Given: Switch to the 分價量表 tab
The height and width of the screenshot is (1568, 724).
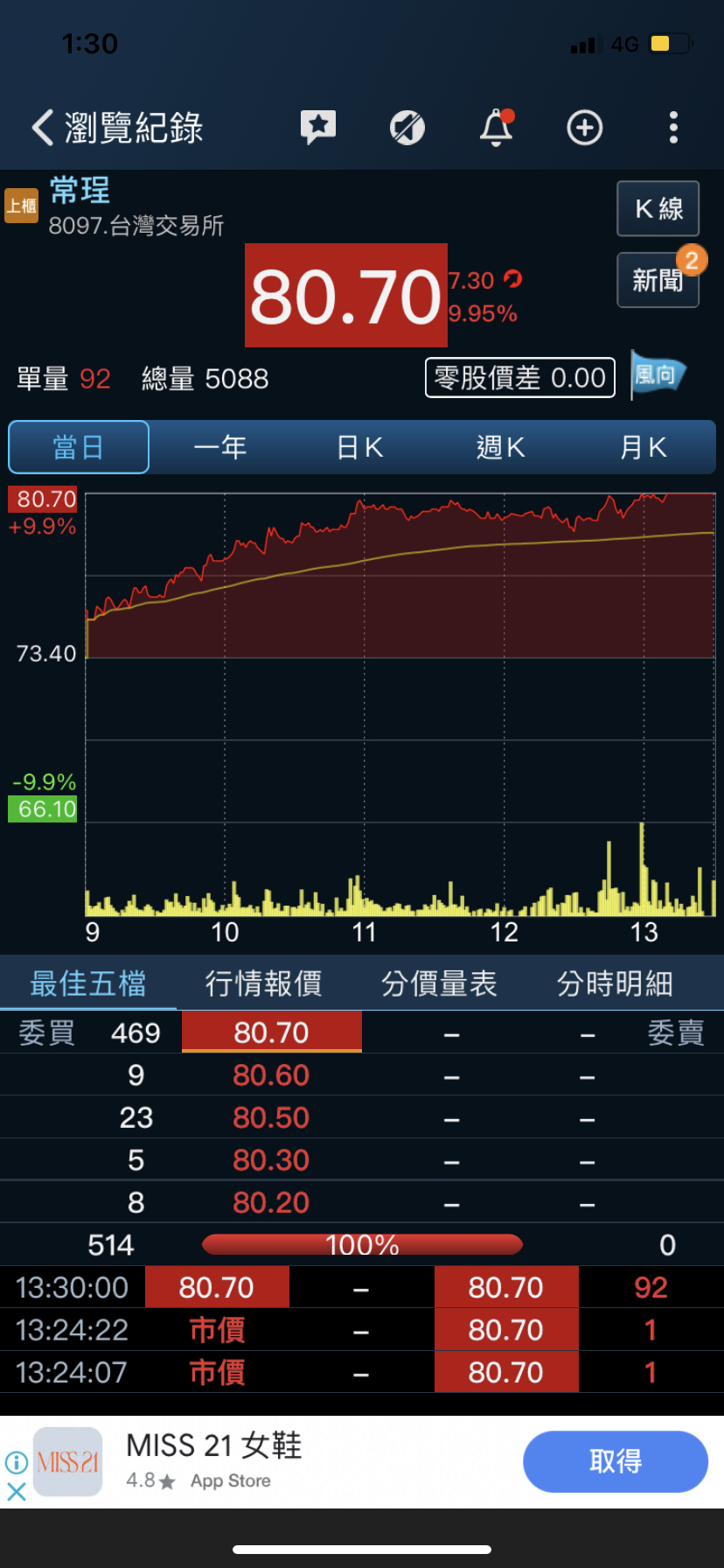Looking at the screenshot, I should [439, 983].
